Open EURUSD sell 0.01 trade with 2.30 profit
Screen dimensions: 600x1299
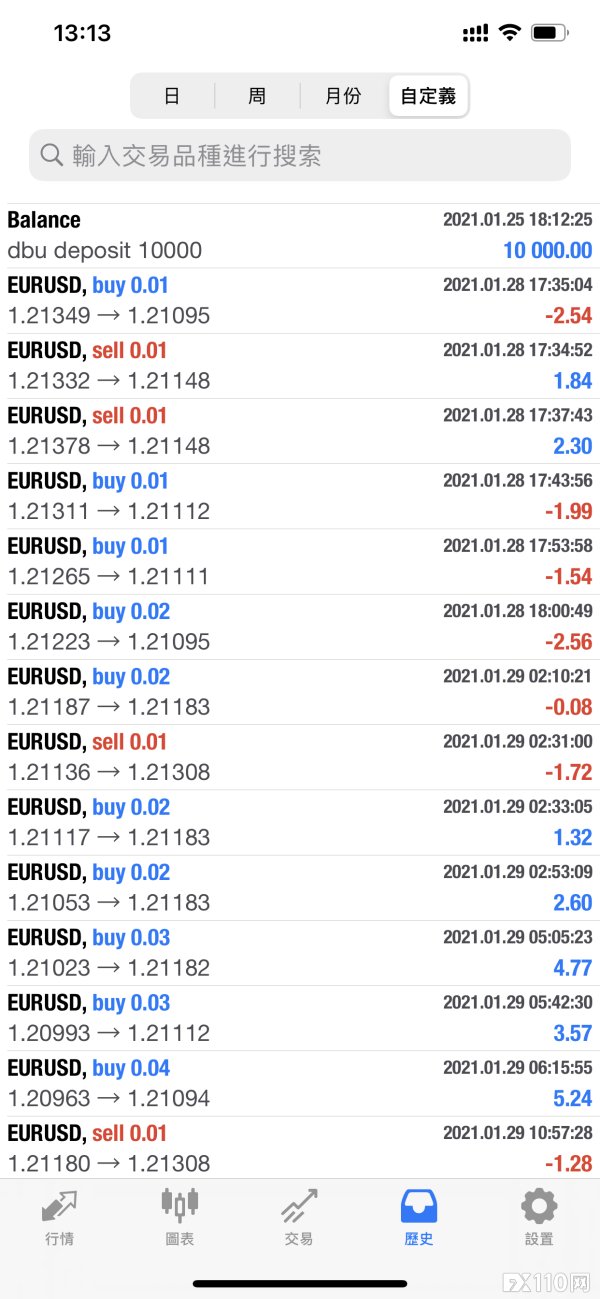pyautogui.click(x=300, y=431)
